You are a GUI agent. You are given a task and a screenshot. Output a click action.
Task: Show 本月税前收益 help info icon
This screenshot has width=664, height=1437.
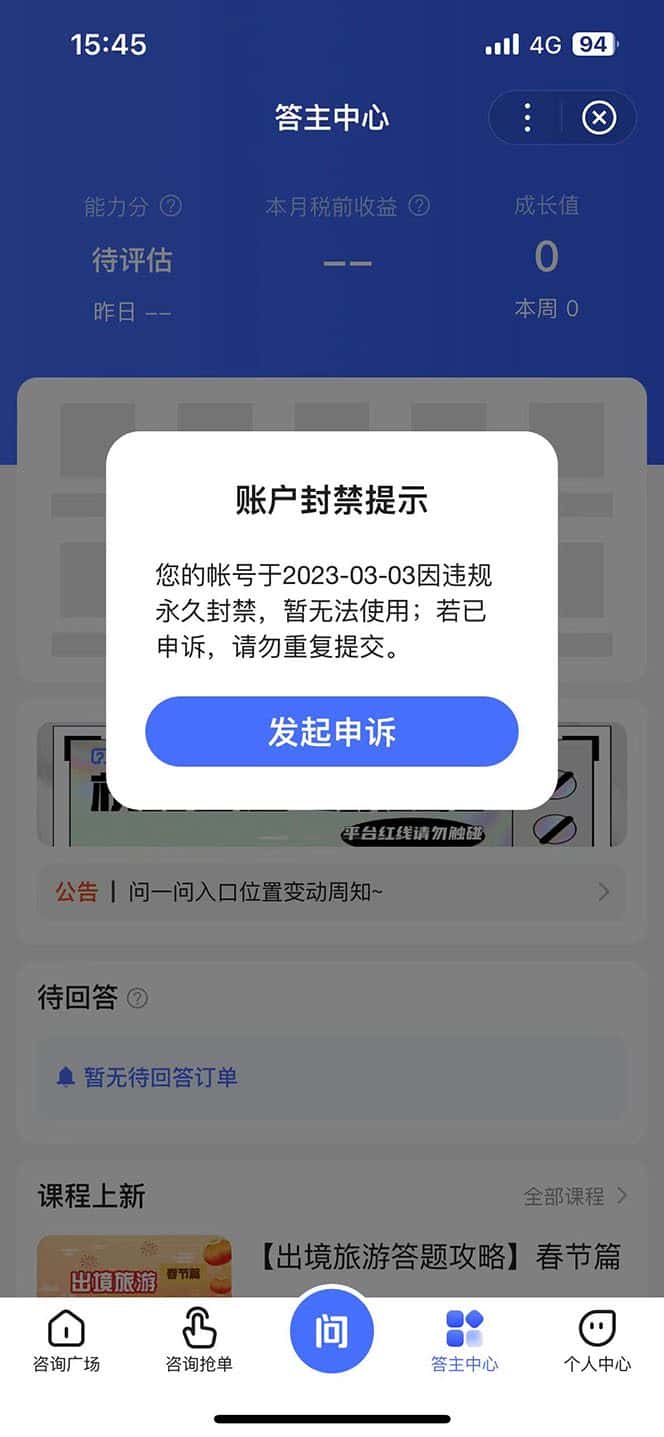point(420,206)
